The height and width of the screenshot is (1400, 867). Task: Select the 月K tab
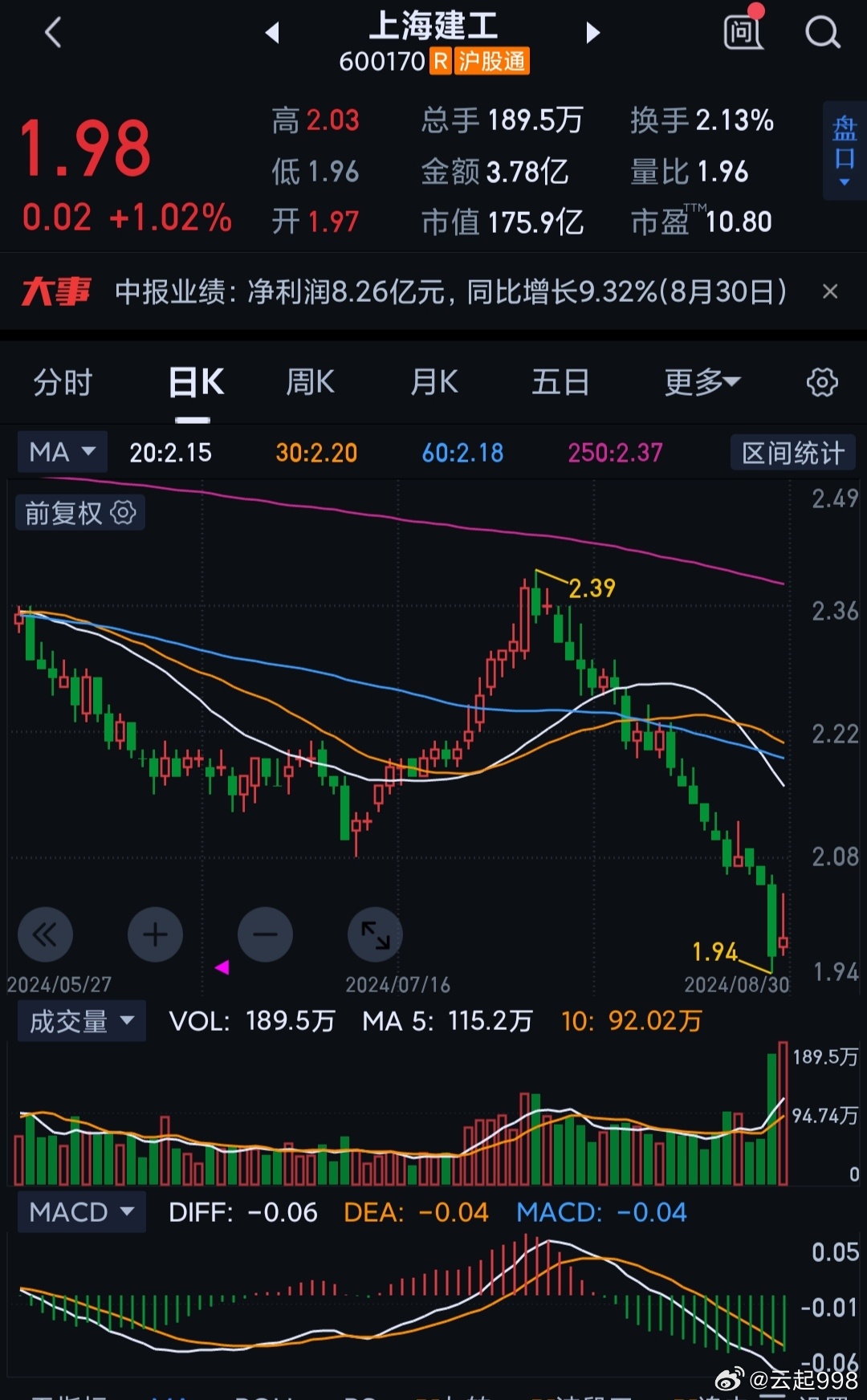point(434,382)
